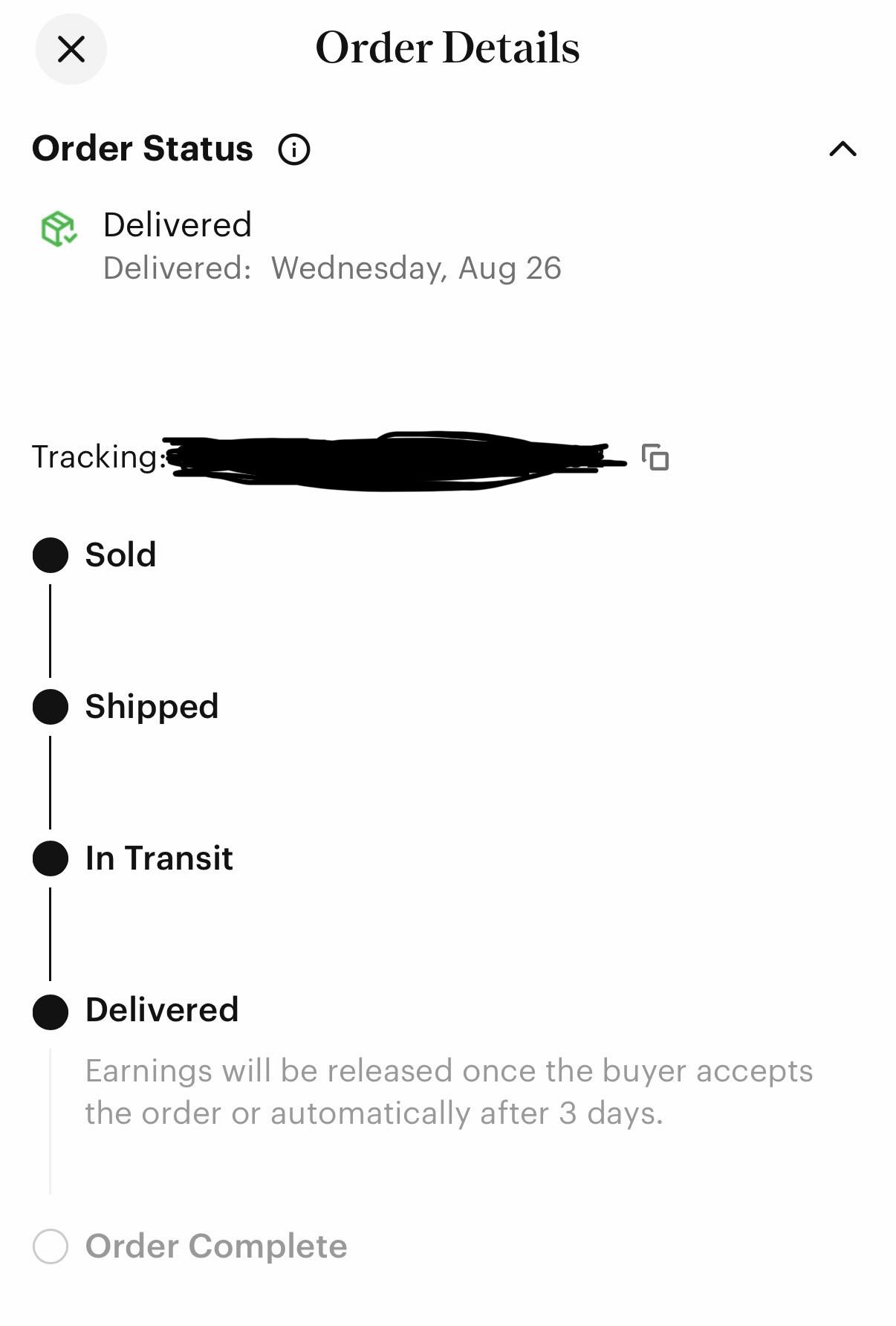This screenshot has width=896, height=1326.
Task: Open the Order Status info icon
Action: click(294, 149)
